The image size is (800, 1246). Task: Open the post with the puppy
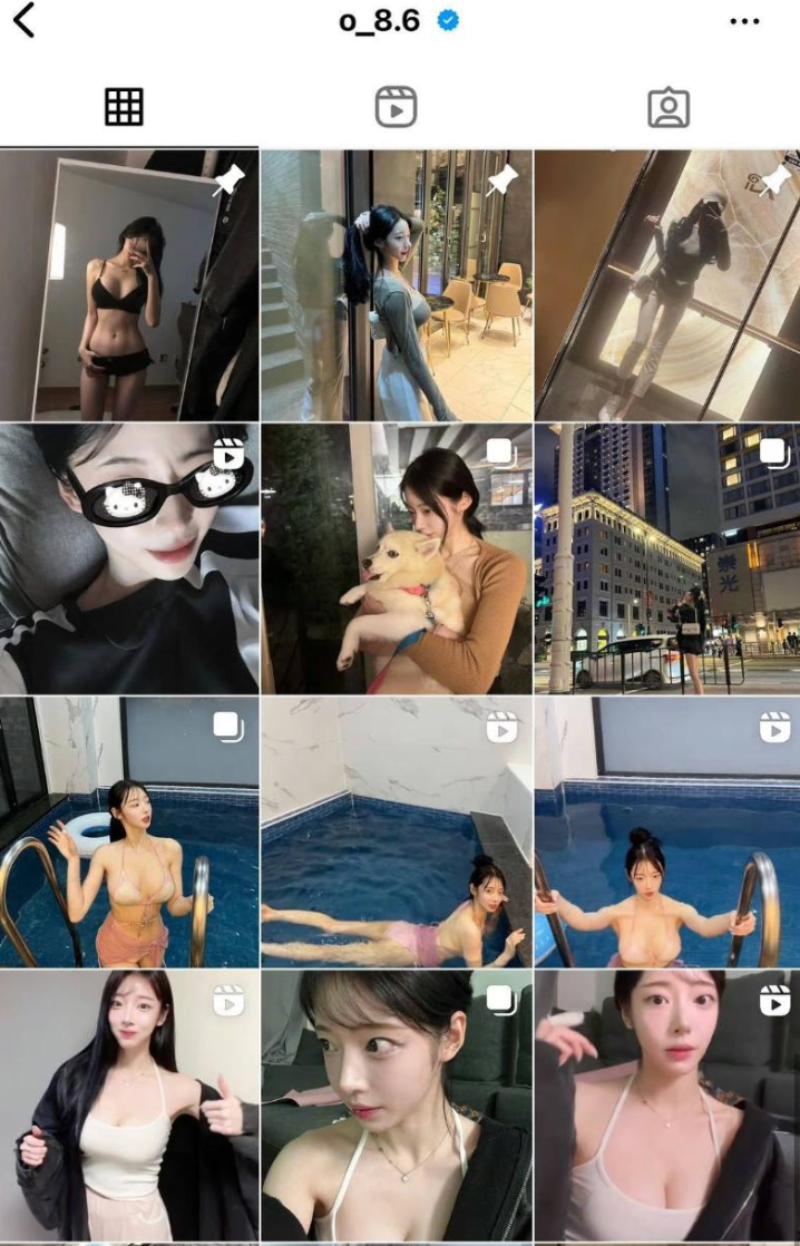pos(396,558)
